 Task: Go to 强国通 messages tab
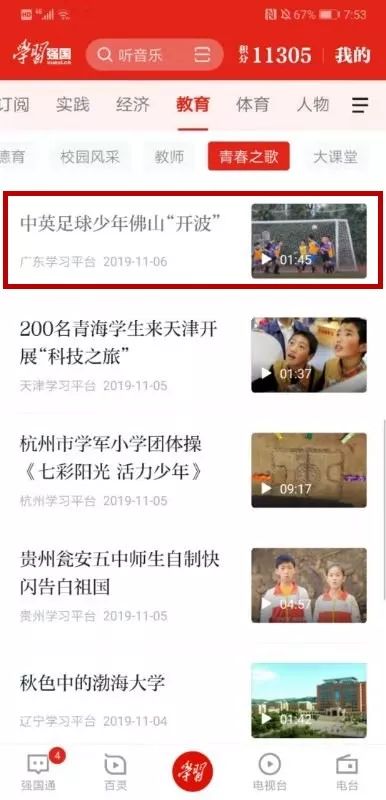(x=39, y=771)
